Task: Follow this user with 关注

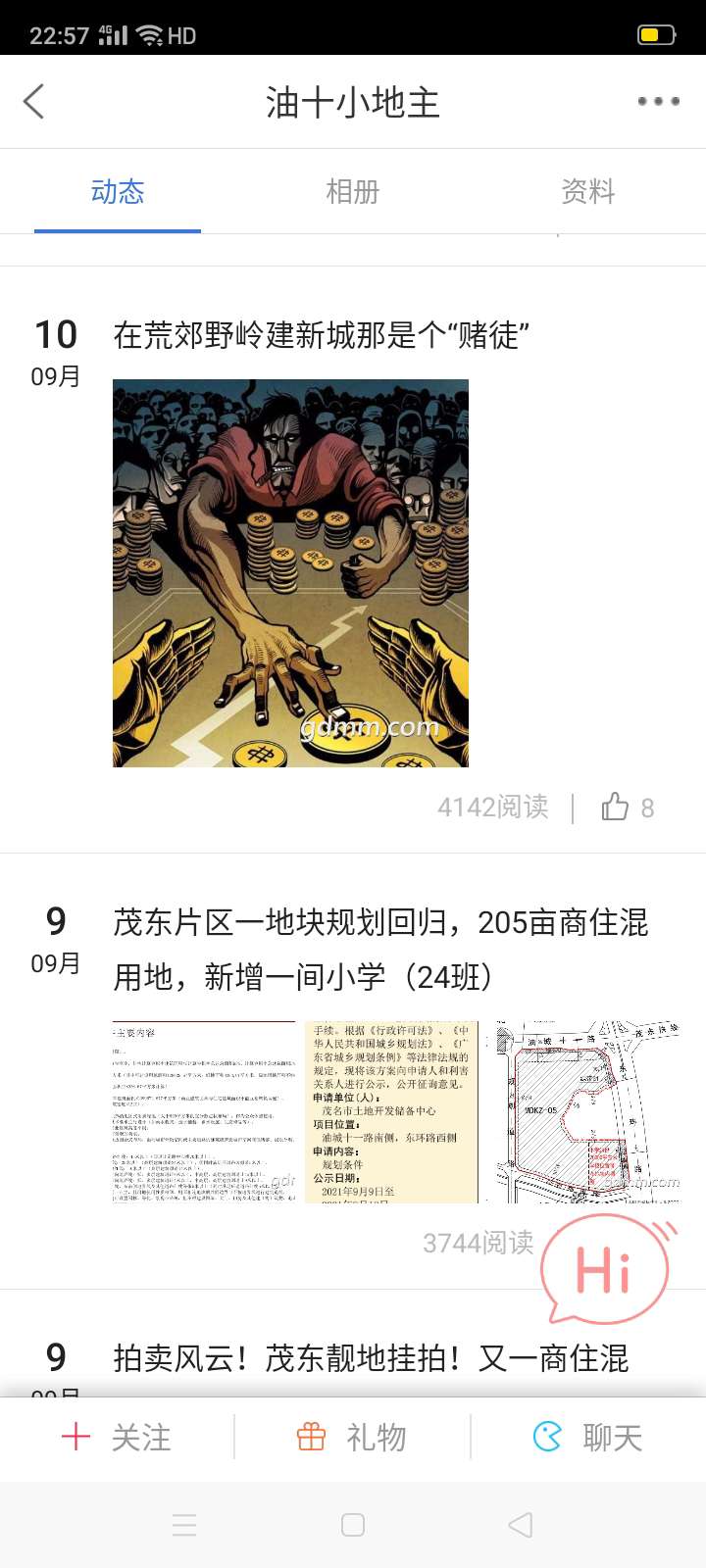Action: 116,1438
